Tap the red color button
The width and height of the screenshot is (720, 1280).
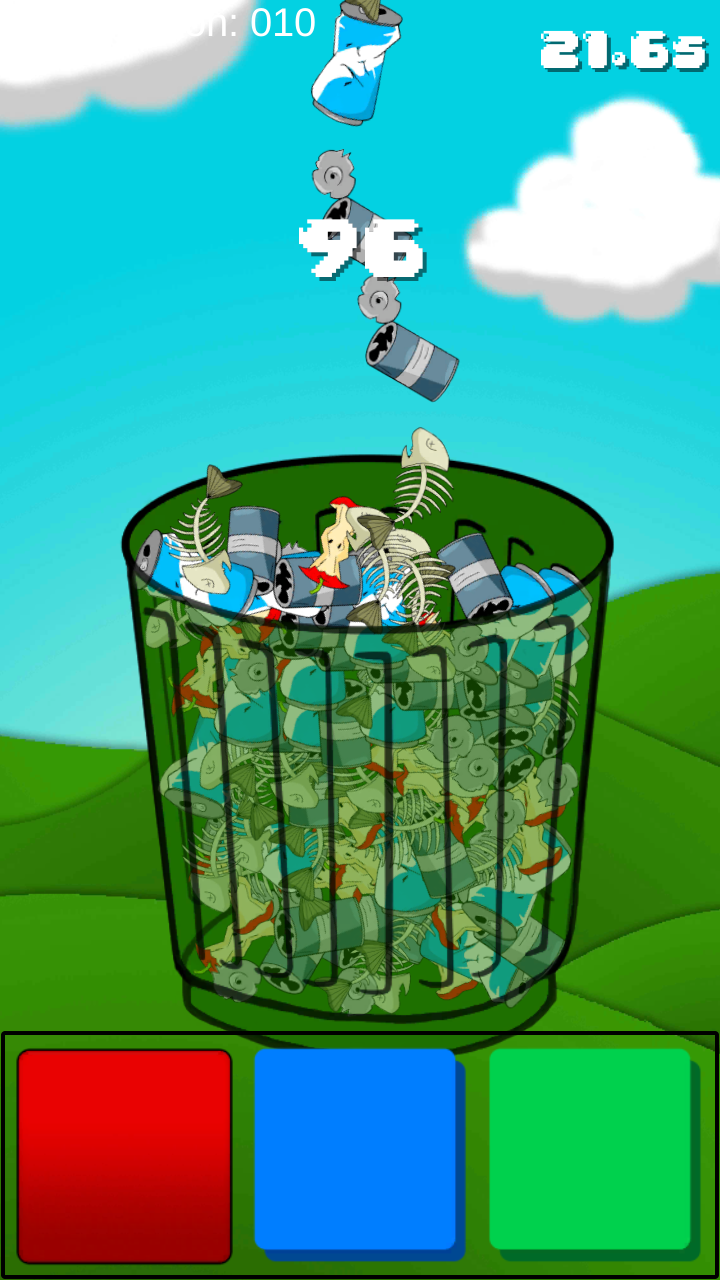[124, 1155]
